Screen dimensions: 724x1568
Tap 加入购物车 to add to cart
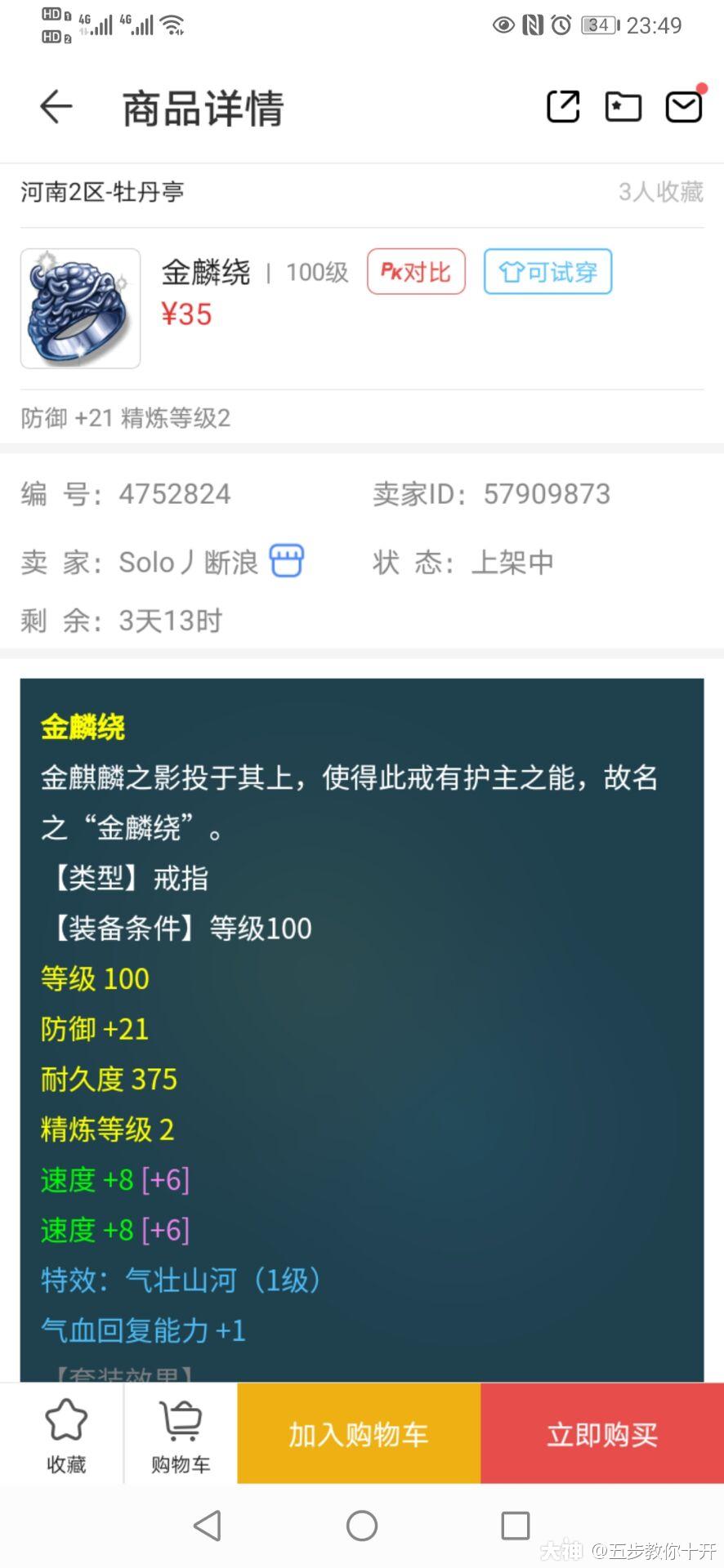[359, 1434]
